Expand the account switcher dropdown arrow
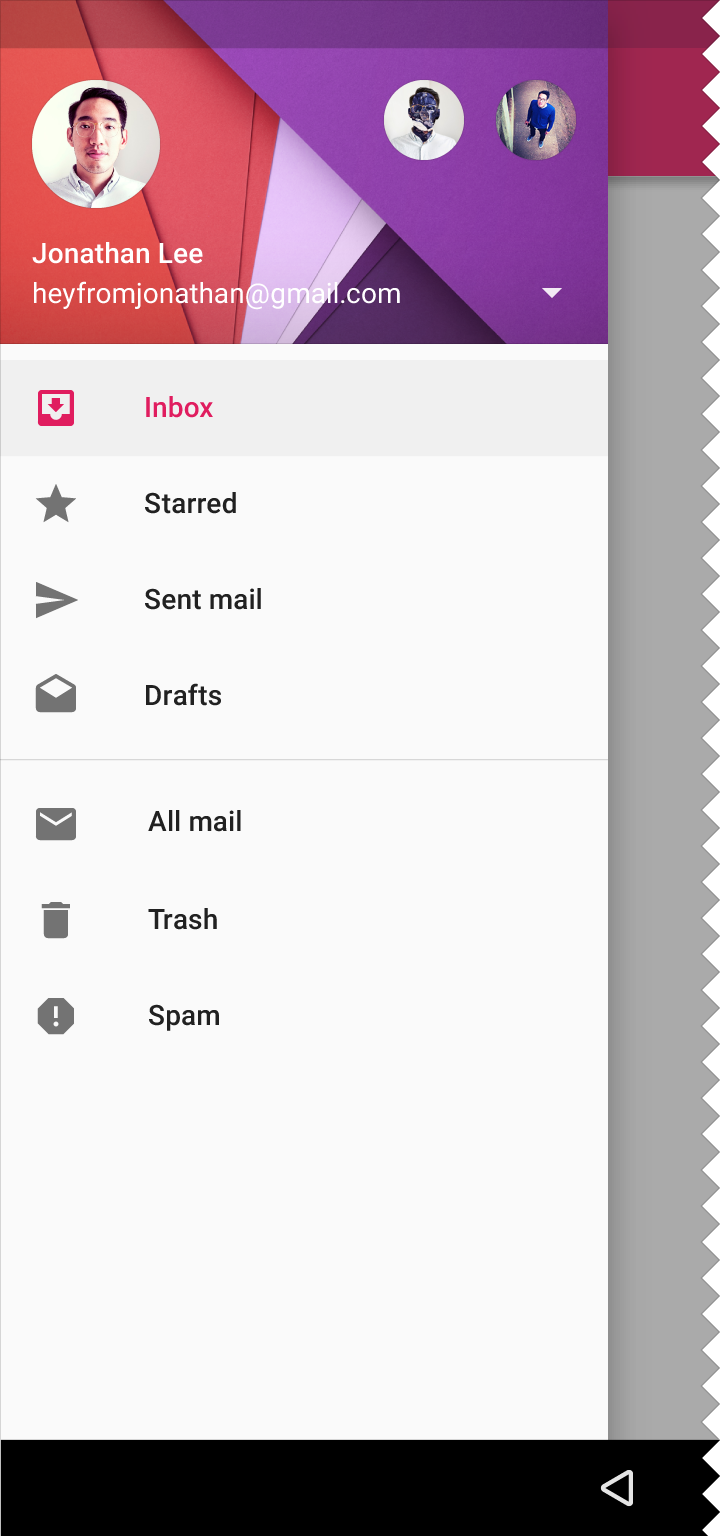 (x=551, y=293)
